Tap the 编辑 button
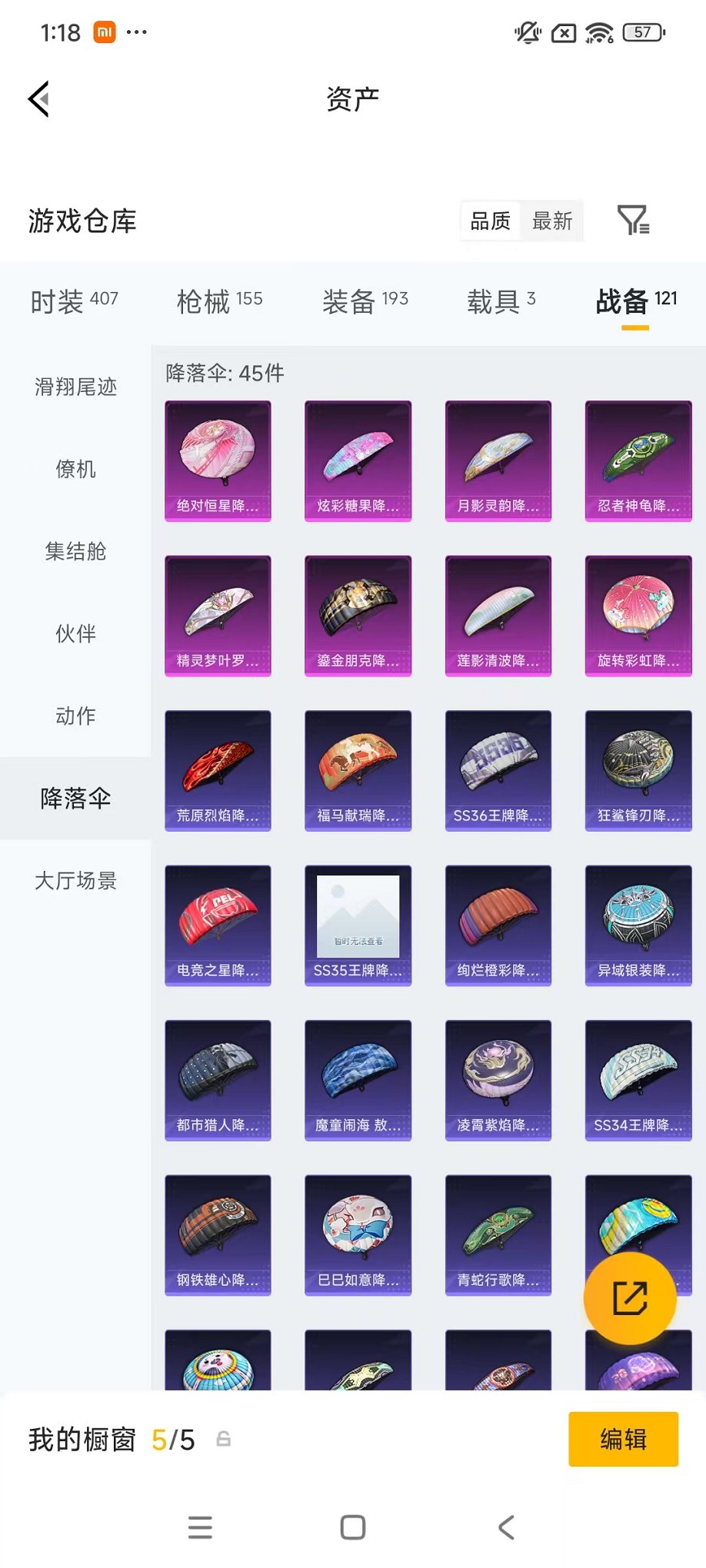The height and width of the screenshot is (1568, 706). click(623, 1439)
